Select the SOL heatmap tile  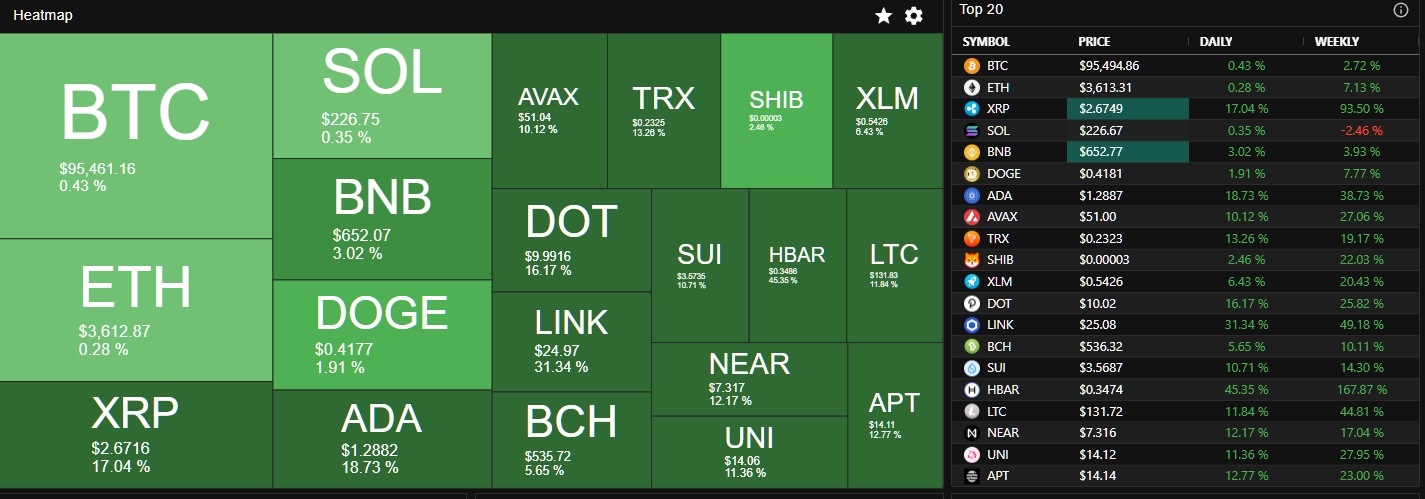coord(382,96)
